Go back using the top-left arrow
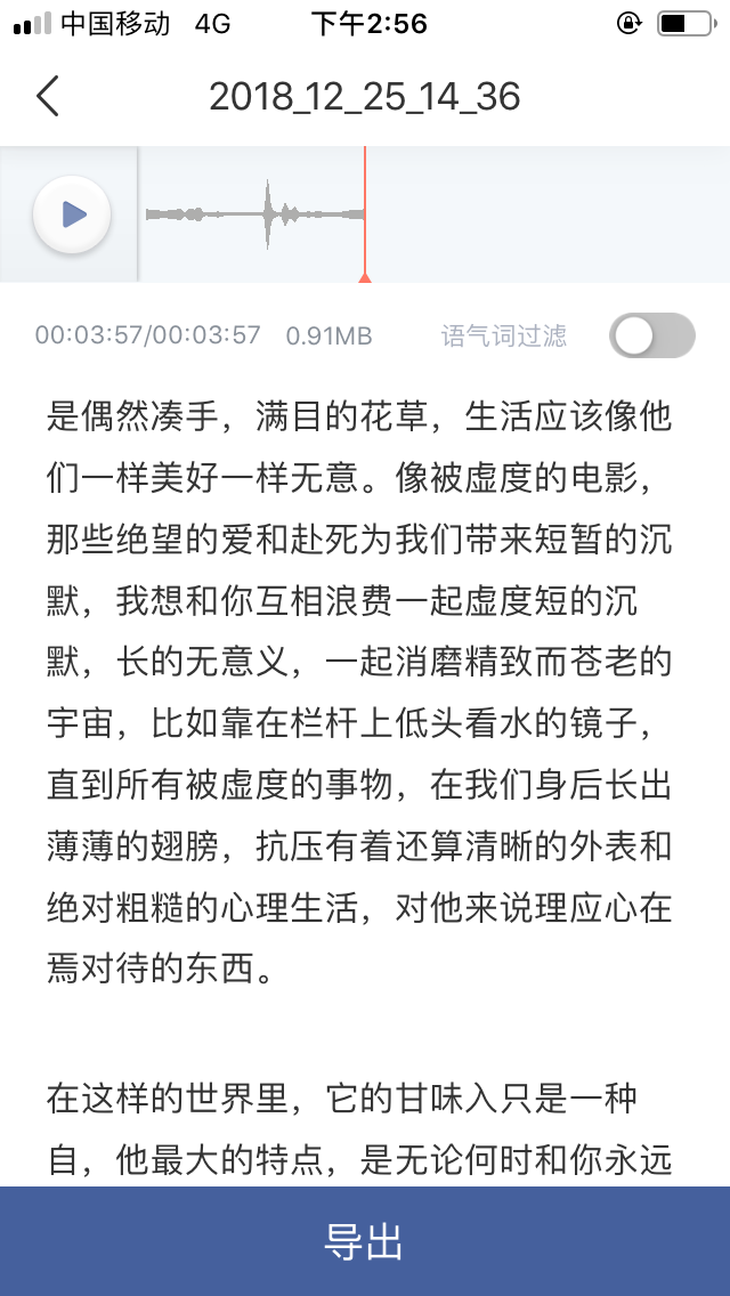 pos(47,97)
